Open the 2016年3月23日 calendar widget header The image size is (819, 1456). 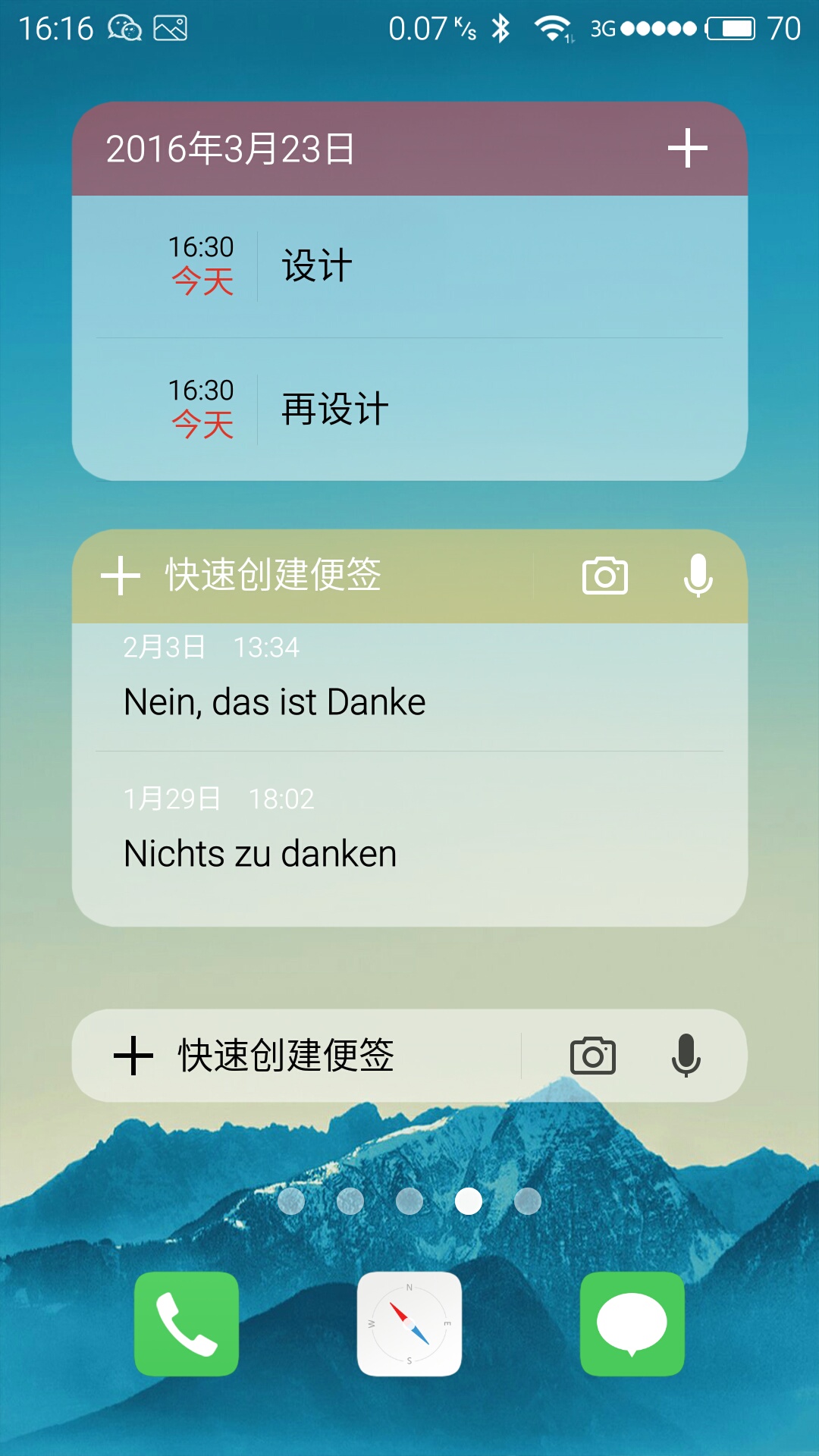click(231, 149)
